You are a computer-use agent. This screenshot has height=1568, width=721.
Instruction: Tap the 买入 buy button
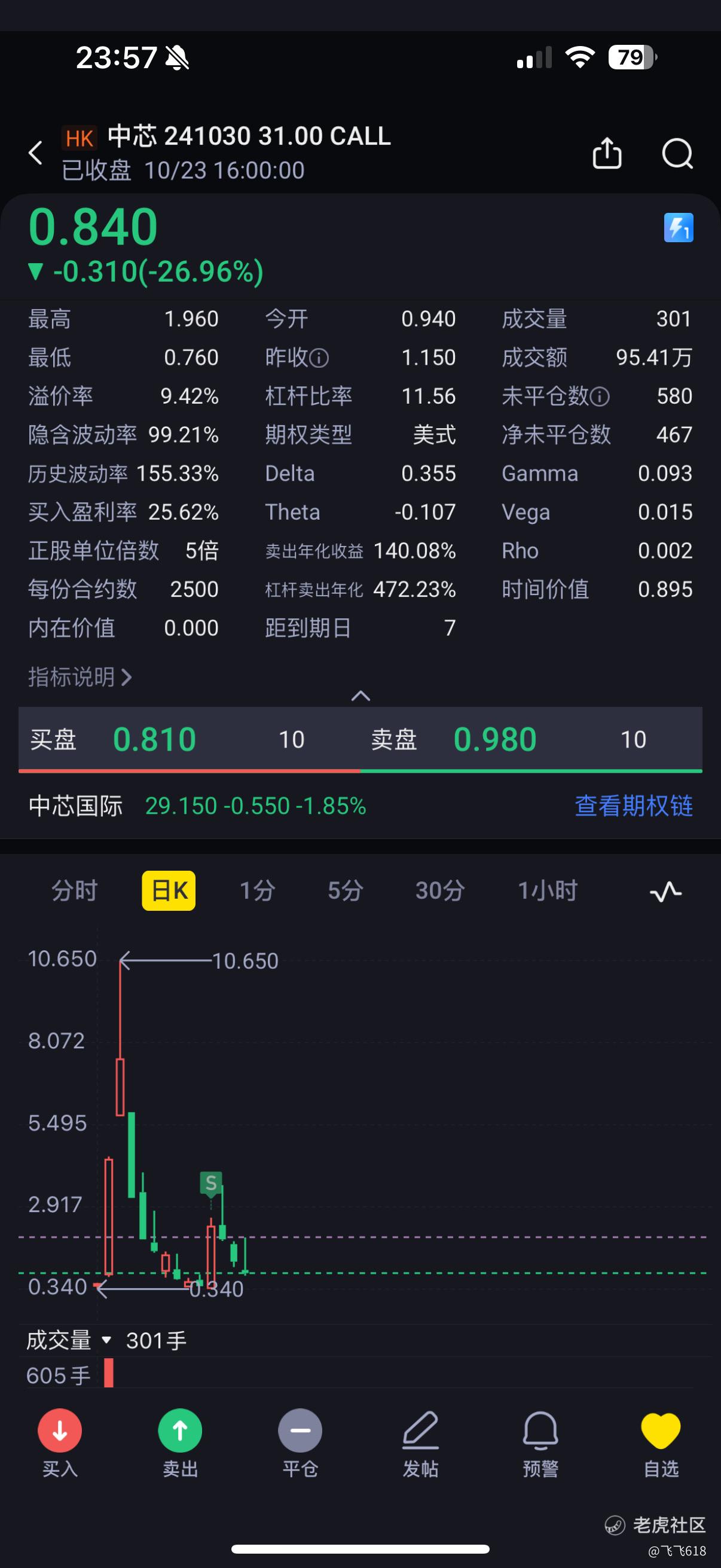[60, 1442]
